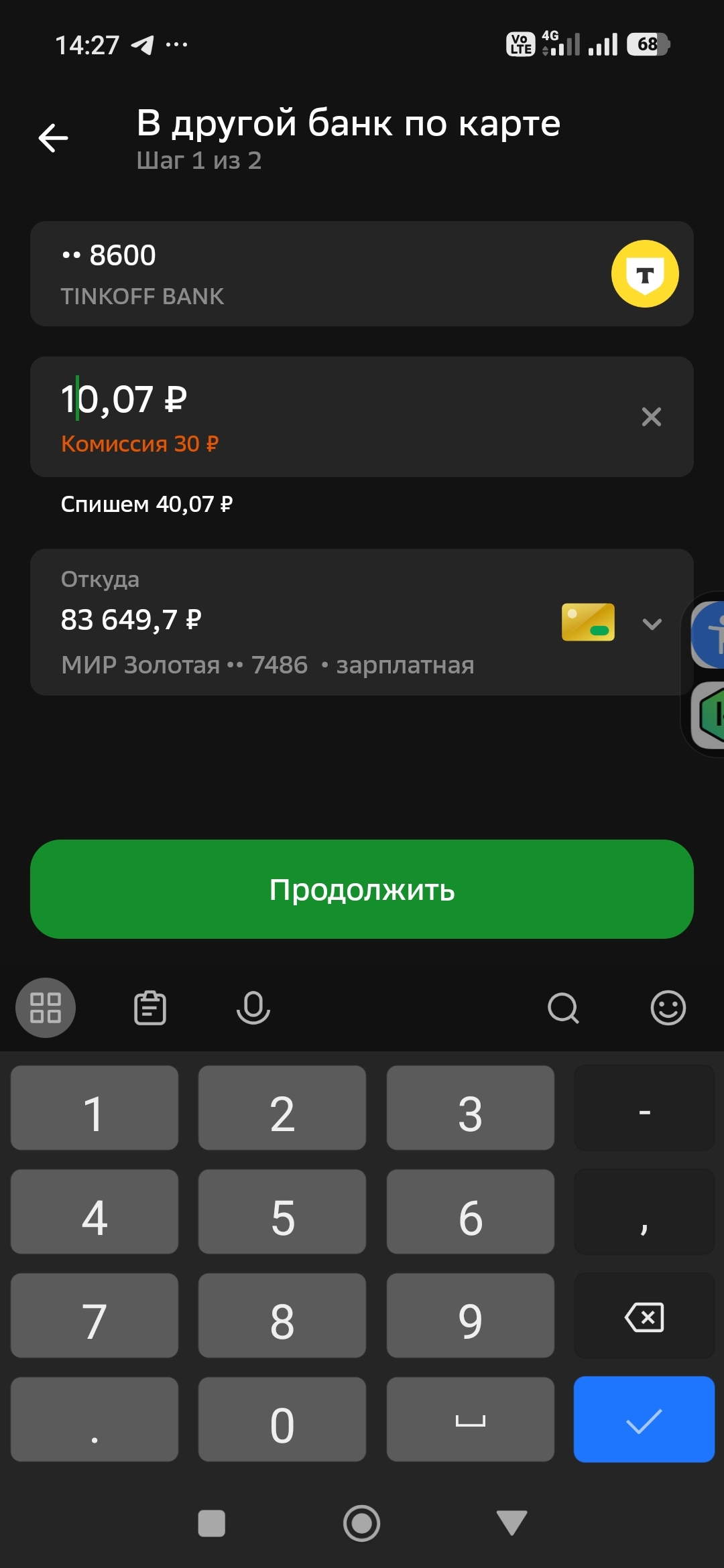Expand the Откуда source card dropdown
The height and width of the screenshot is (1568, 724).
pyautogui.click(x=652, y=624)
